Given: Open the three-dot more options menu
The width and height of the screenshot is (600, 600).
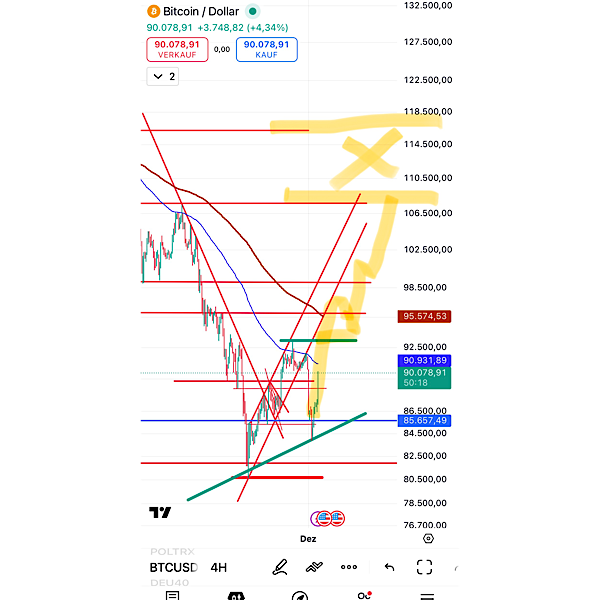Looking at the screenshot, I should (349, 567).
